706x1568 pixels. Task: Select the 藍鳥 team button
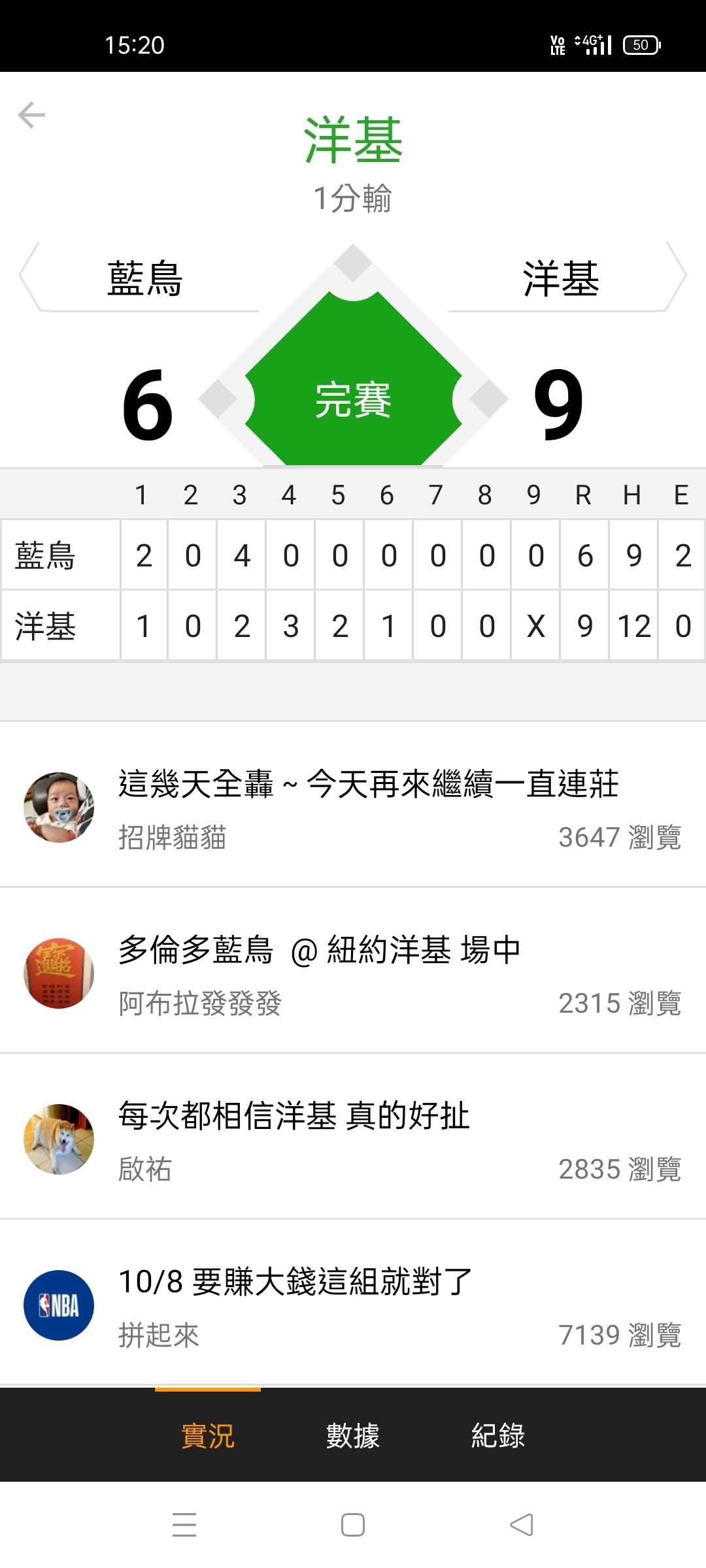[144, 278]
